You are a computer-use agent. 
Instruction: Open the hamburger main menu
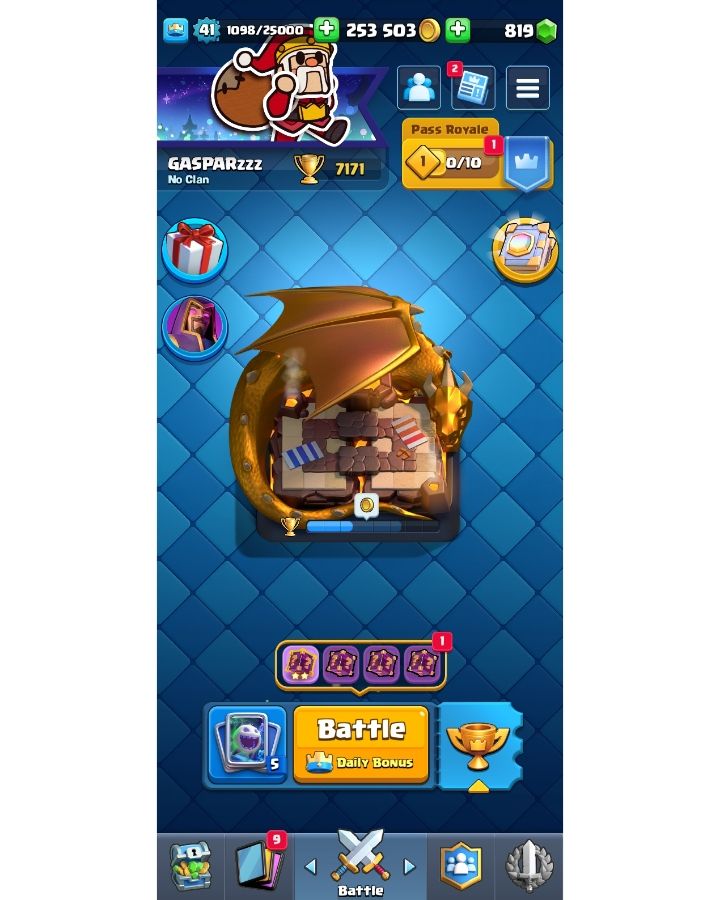tap(527, 89)
